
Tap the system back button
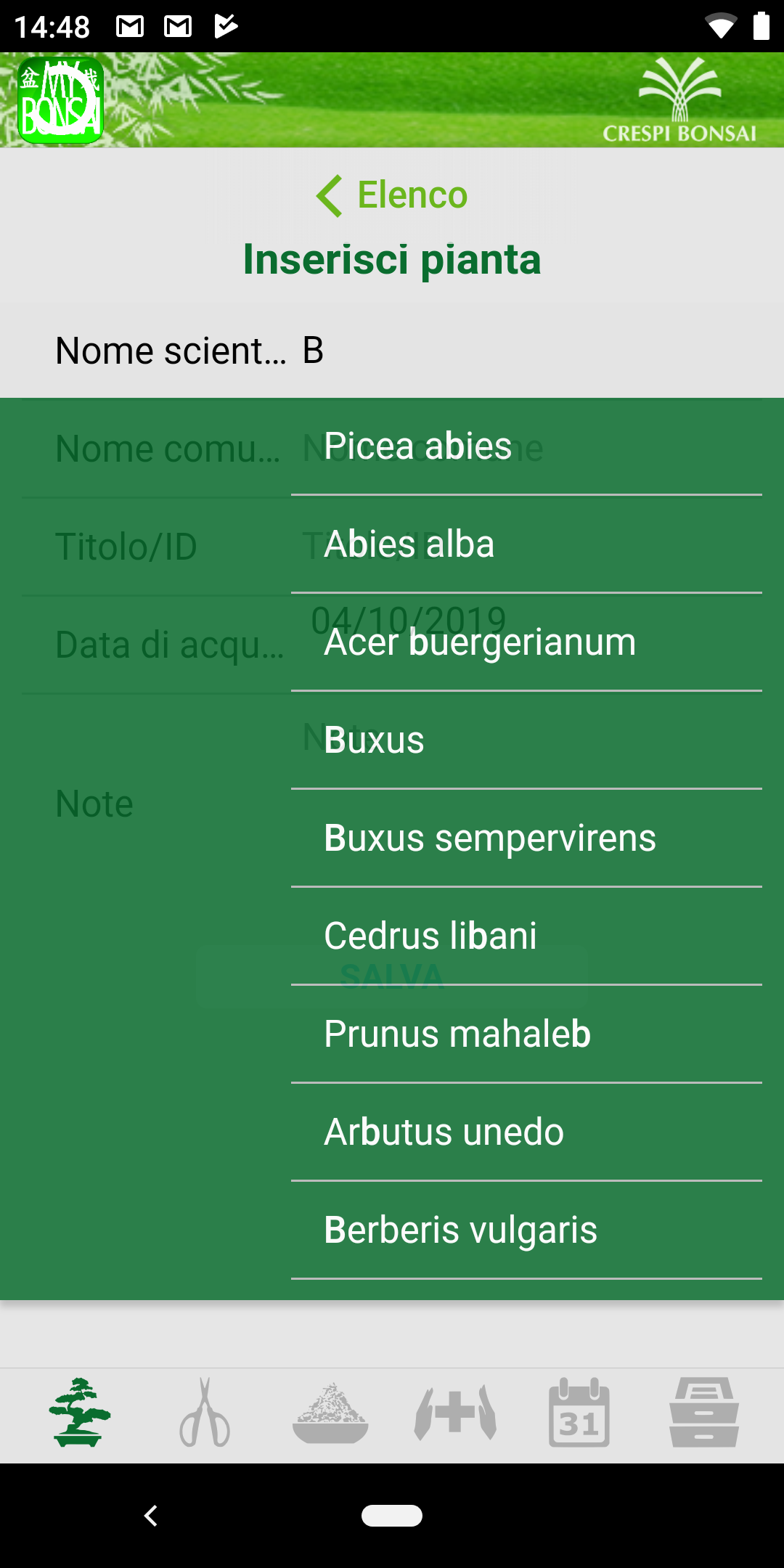(x=151, y=1516)
